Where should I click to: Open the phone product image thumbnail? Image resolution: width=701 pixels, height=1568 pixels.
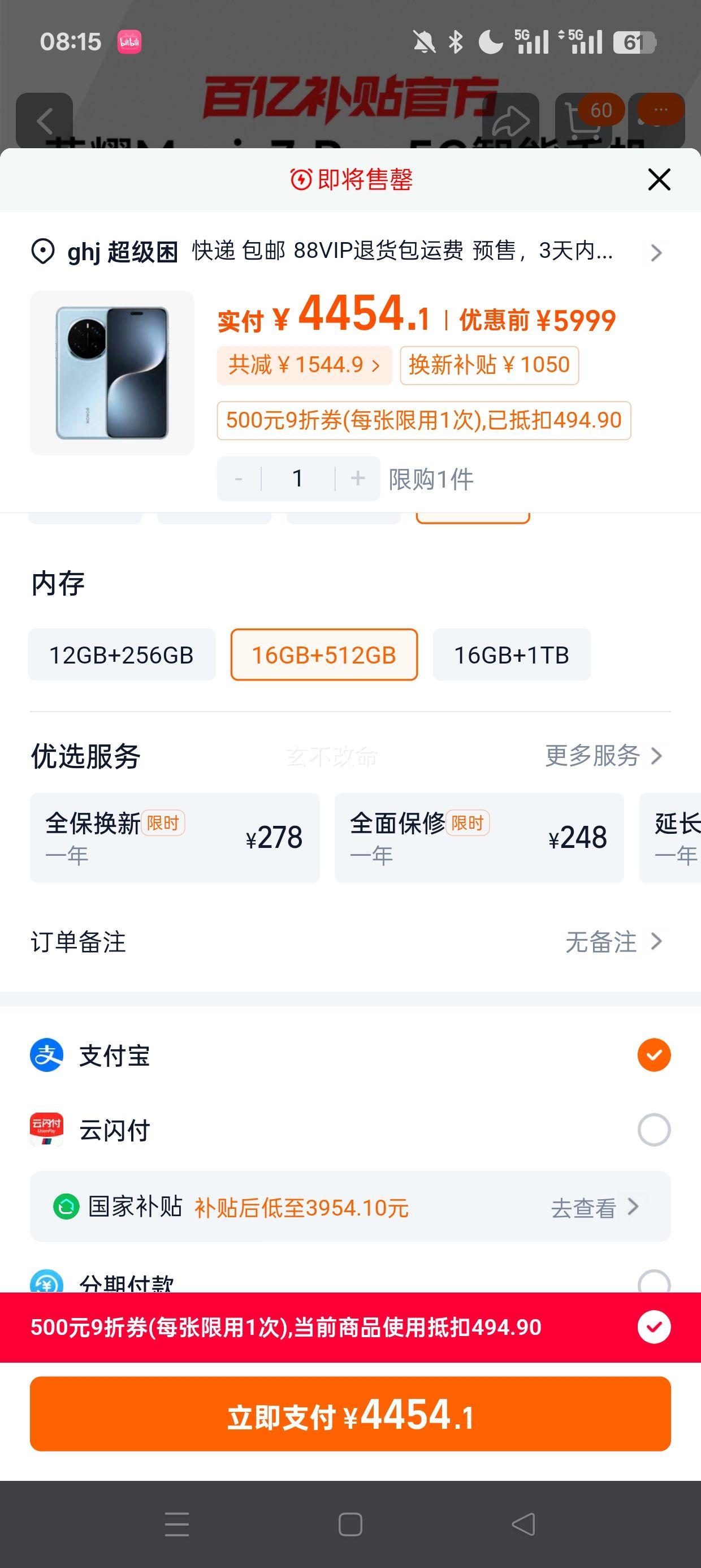click(112, 373)
